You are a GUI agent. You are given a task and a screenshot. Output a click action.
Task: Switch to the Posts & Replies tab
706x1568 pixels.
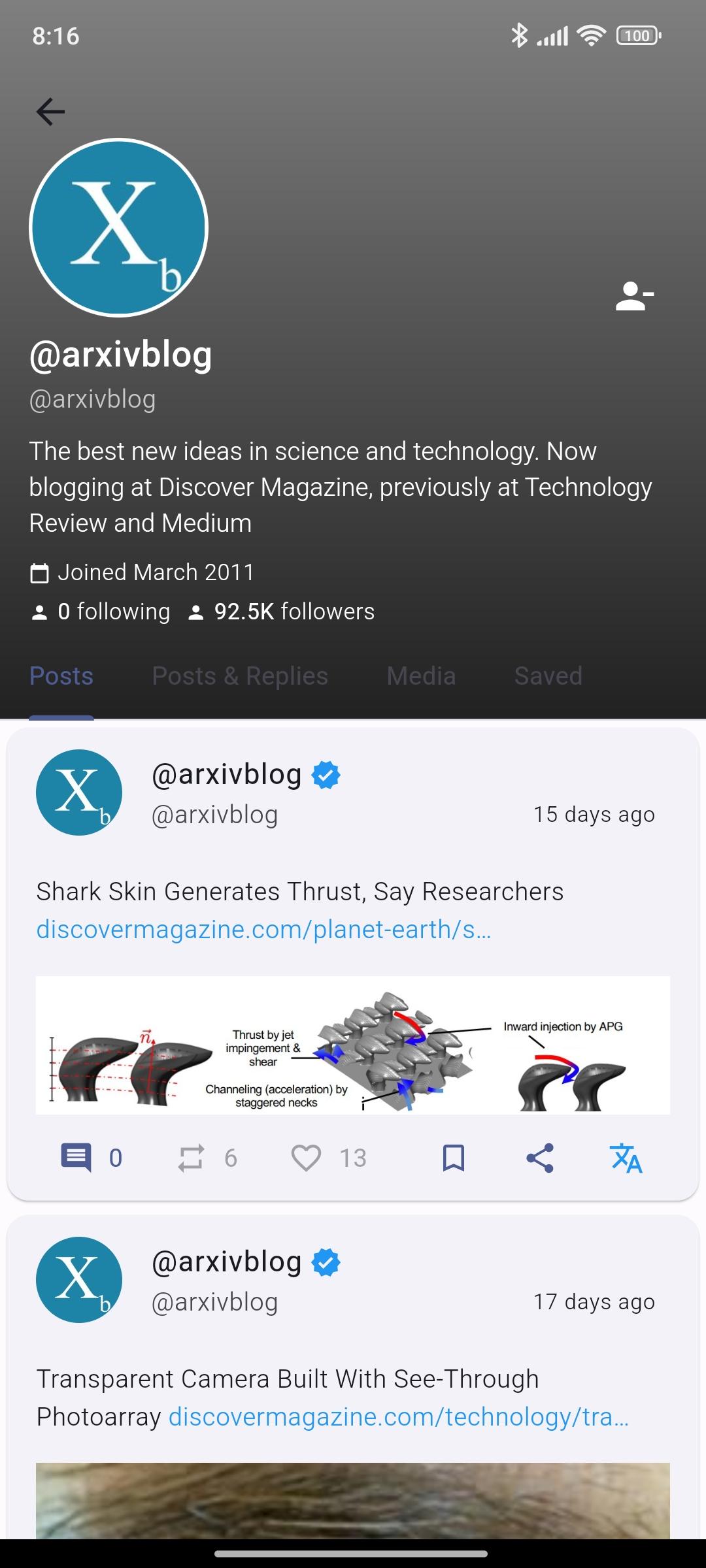pyautogui.click(x=240, y=676)
